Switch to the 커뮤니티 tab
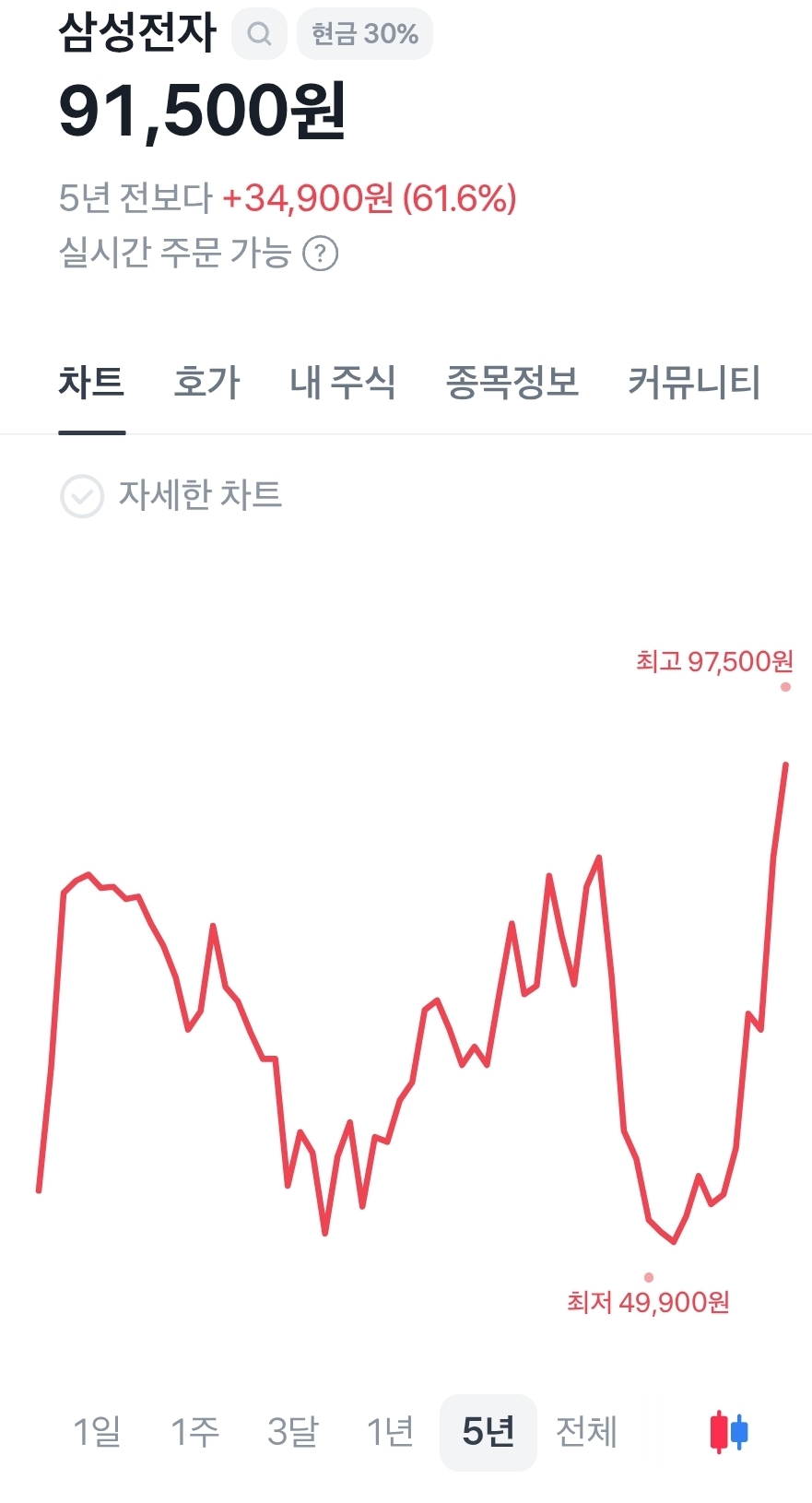The image size is (812, 1503). pyautogui.click(x=694, y=382)
